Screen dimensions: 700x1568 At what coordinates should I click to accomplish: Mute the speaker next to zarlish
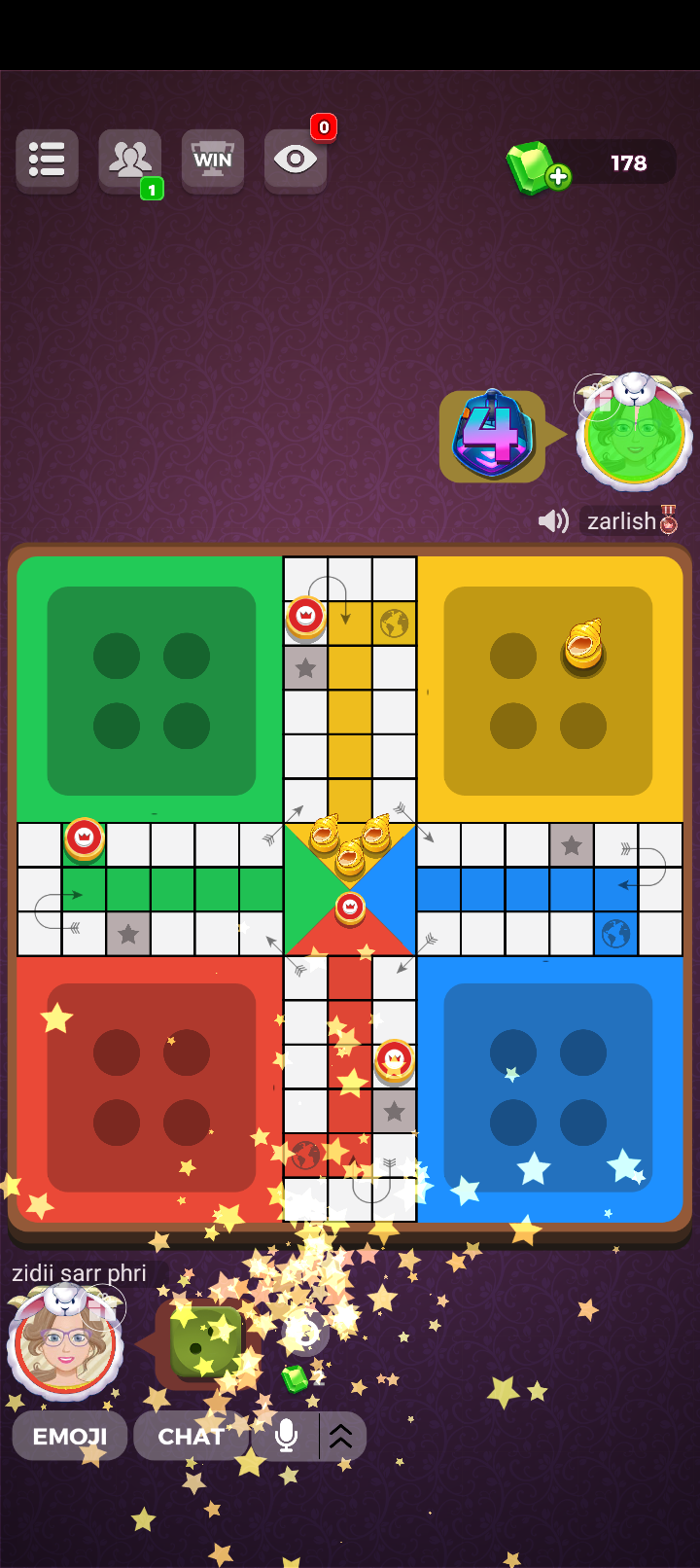(x=553, y=521)
